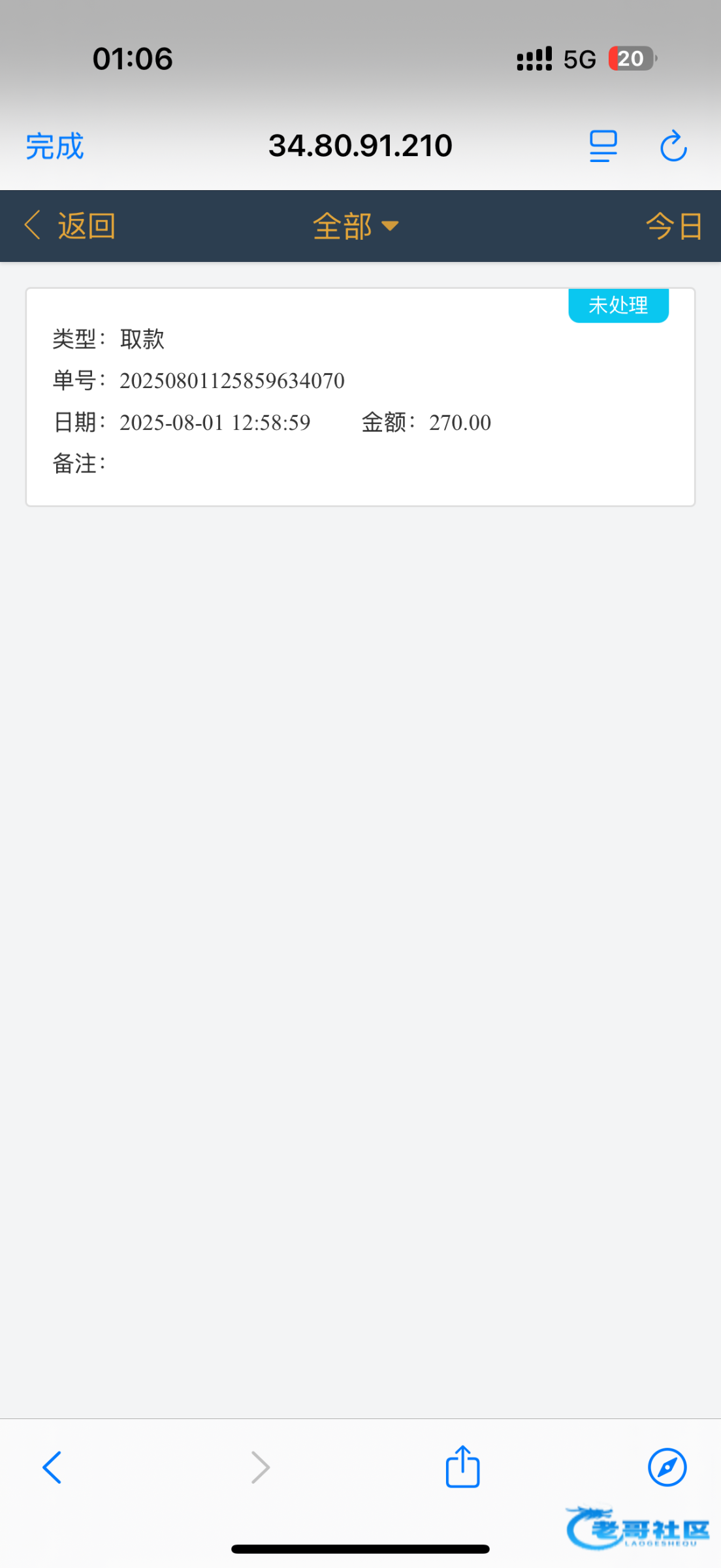Reload the page with the refresh icon

(673, 146)
